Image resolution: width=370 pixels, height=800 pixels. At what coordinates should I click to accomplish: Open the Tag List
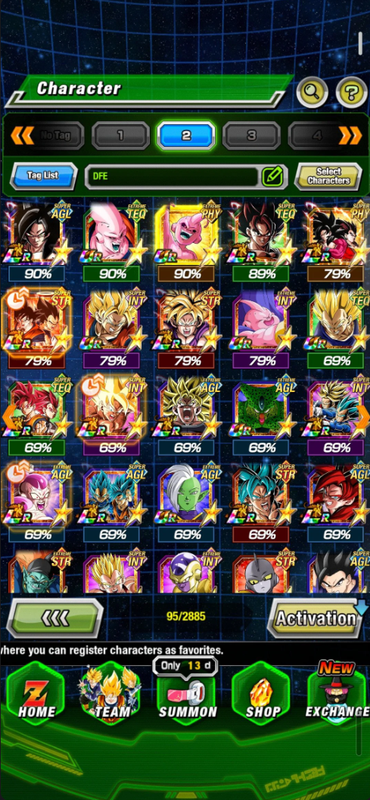pyautogui.click(x=43, y=176)
